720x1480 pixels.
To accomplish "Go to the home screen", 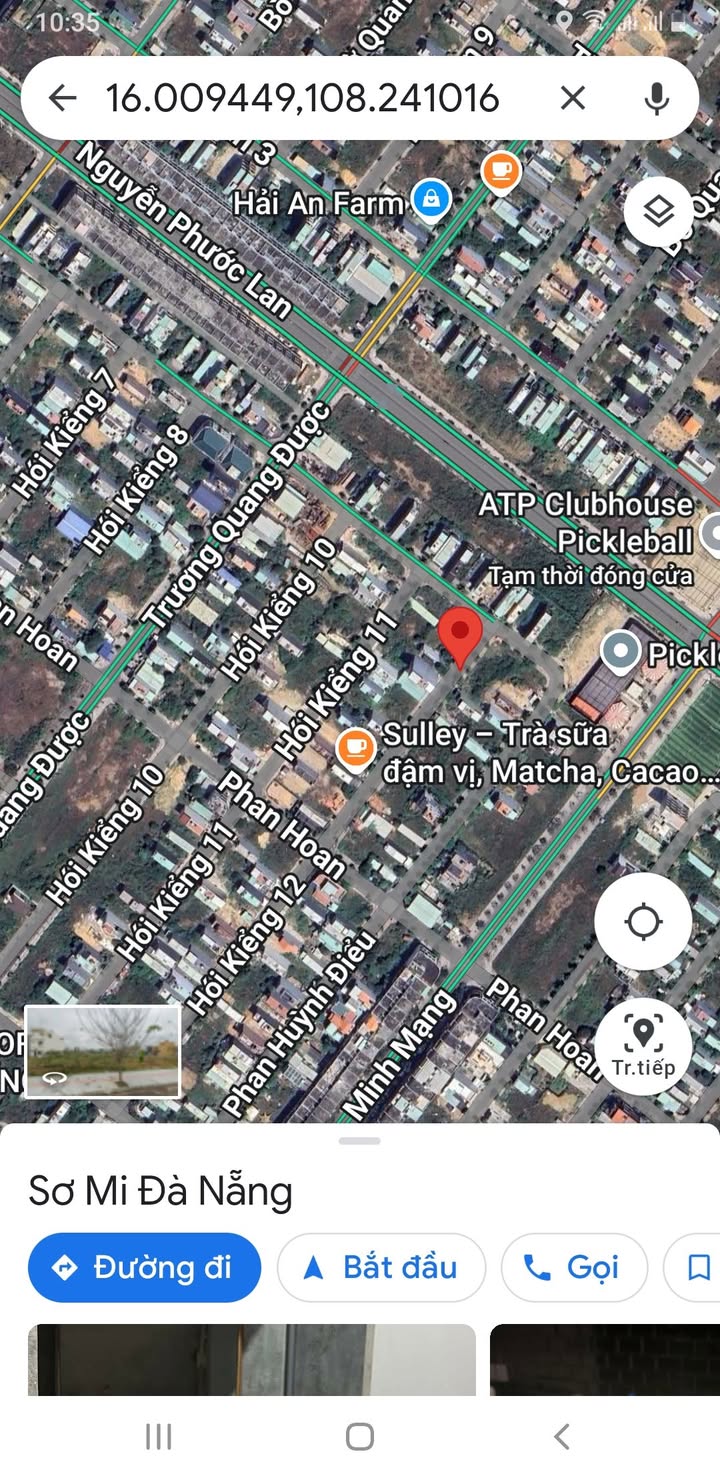I will tap(360, 1437).
